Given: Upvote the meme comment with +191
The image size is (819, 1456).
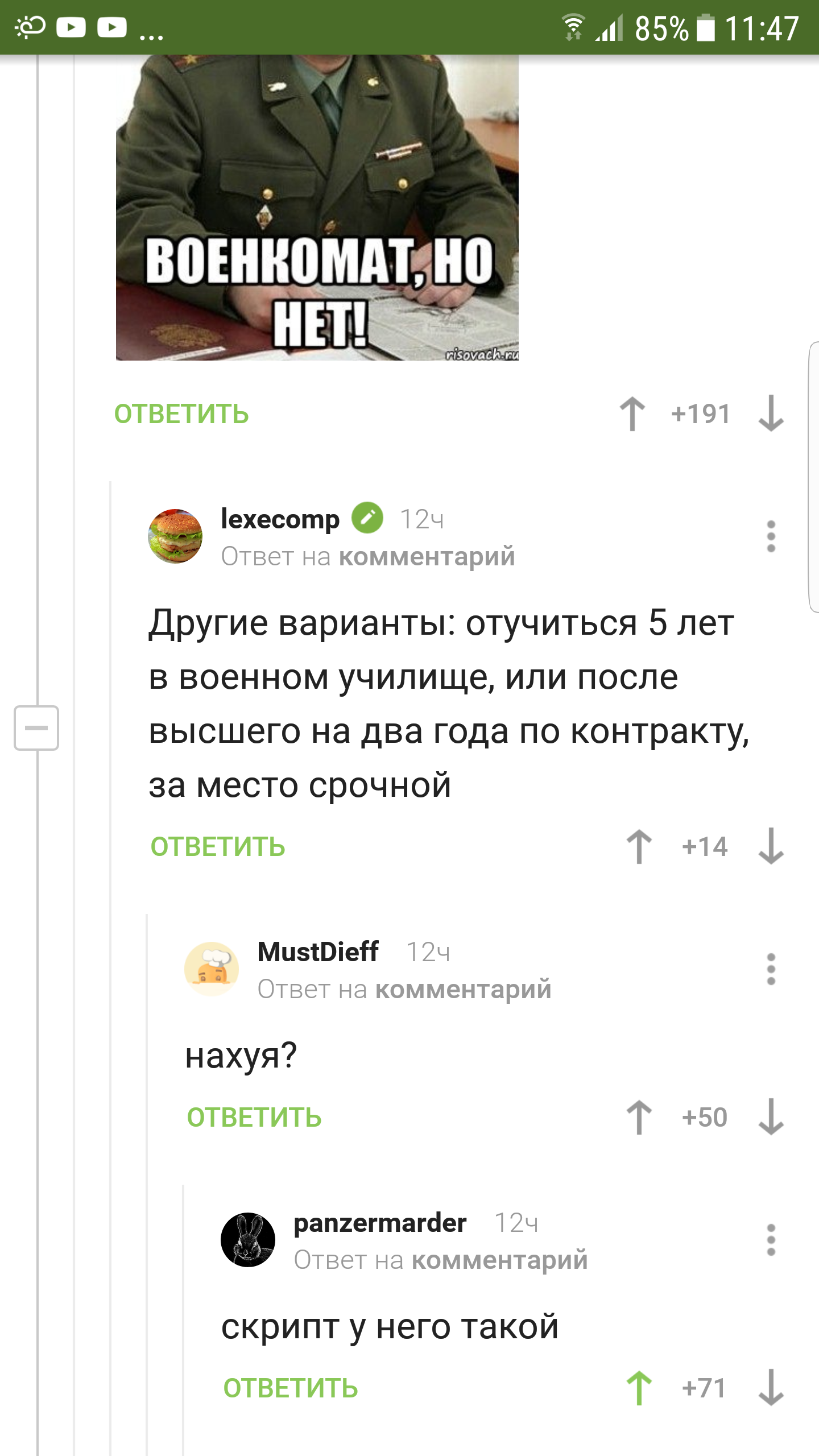Looking at the screenshot, I should click(x=632, y=414).
